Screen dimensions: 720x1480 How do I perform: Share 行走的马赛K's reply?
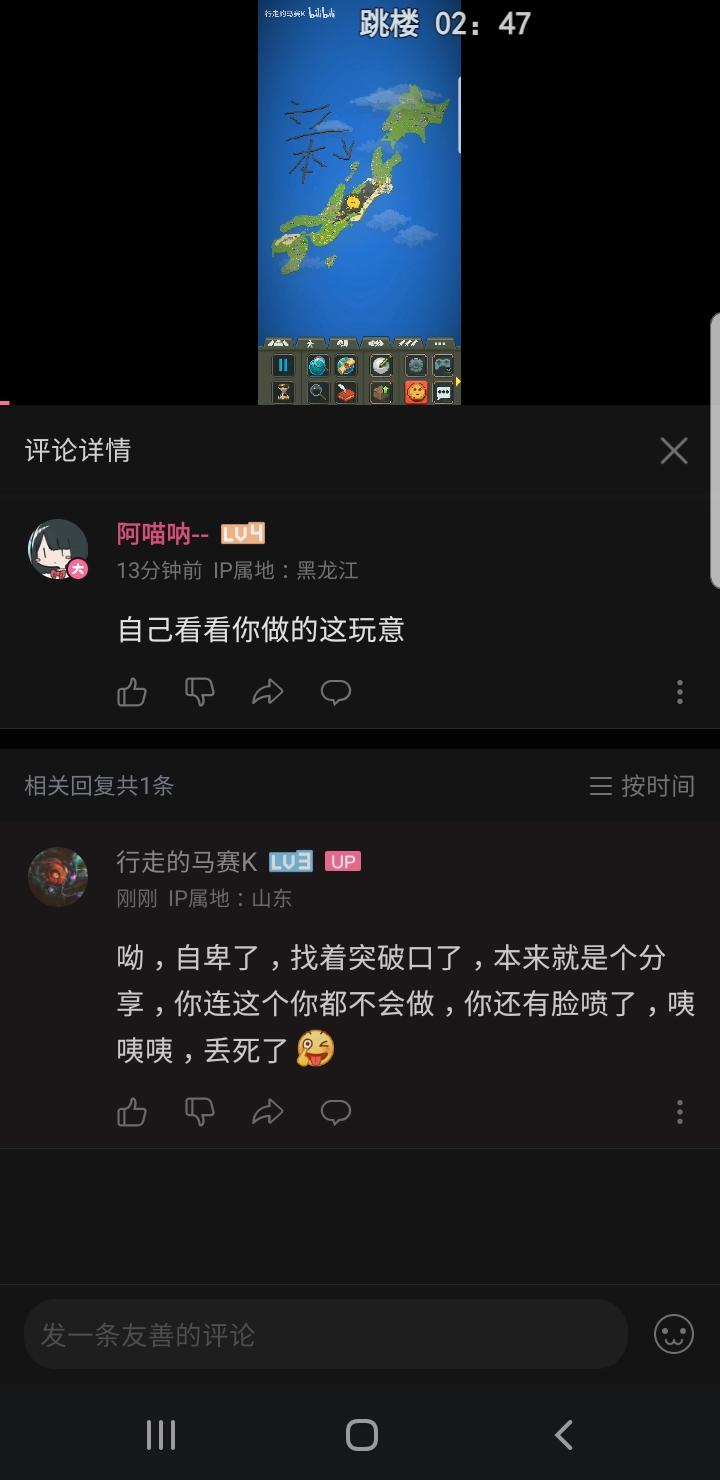(268, 1112)
